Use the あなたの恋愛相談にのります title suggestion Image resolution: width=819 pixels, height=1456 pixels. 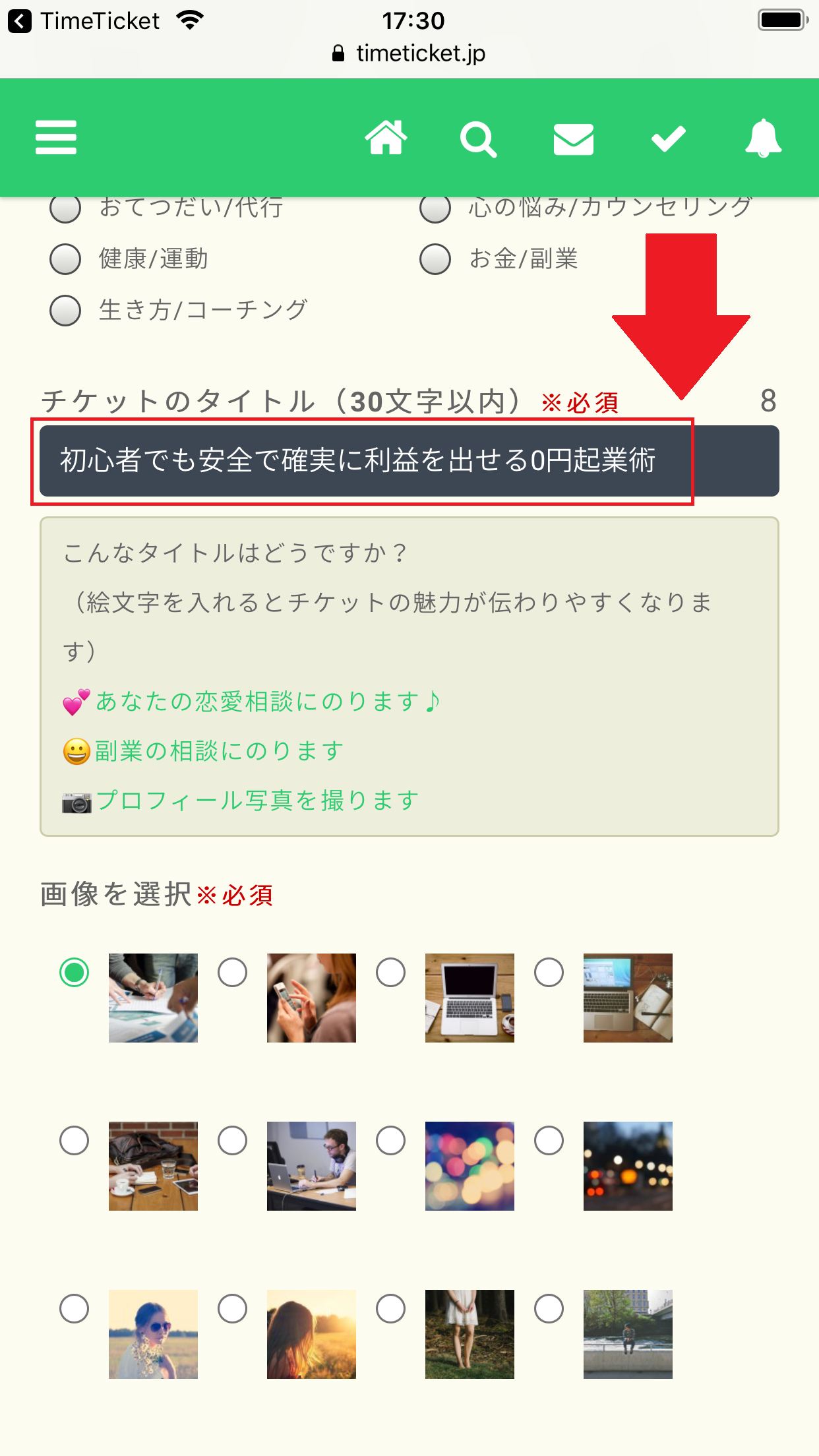[267, 702]
